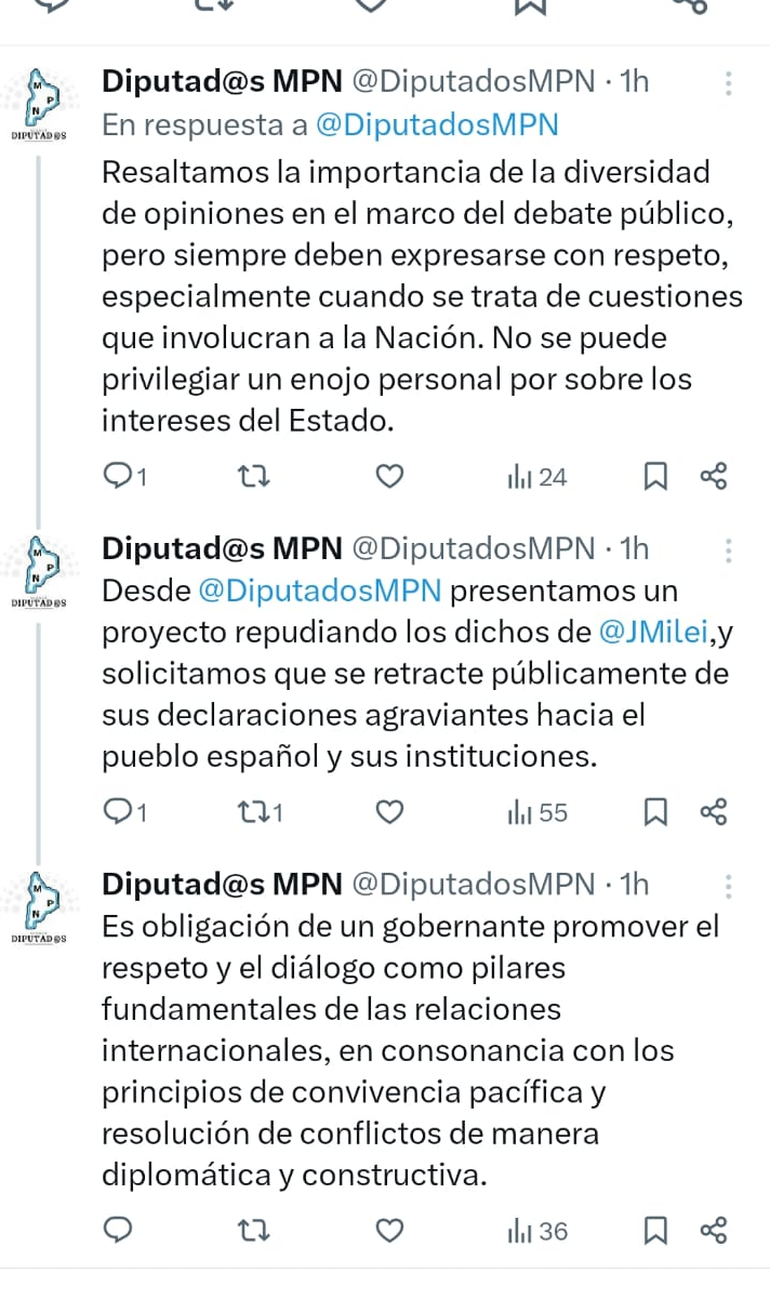The height and width of the screenshot is (1300, 770).
Task: Open the @JMilei mention link
Action: click(657, 632)
